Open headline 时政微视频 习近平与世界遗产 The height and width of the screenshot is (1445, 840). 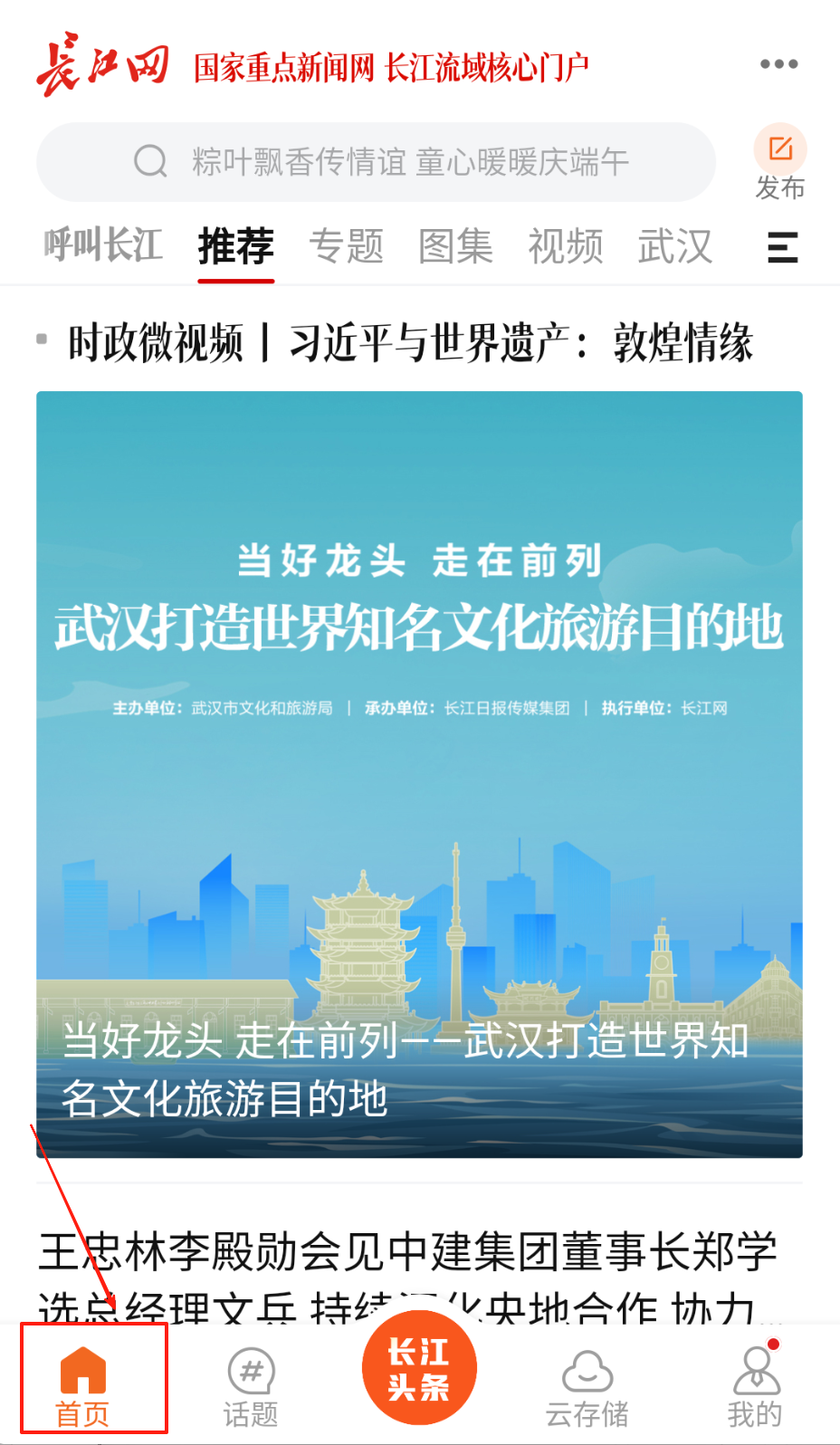[x=410, y=343]
